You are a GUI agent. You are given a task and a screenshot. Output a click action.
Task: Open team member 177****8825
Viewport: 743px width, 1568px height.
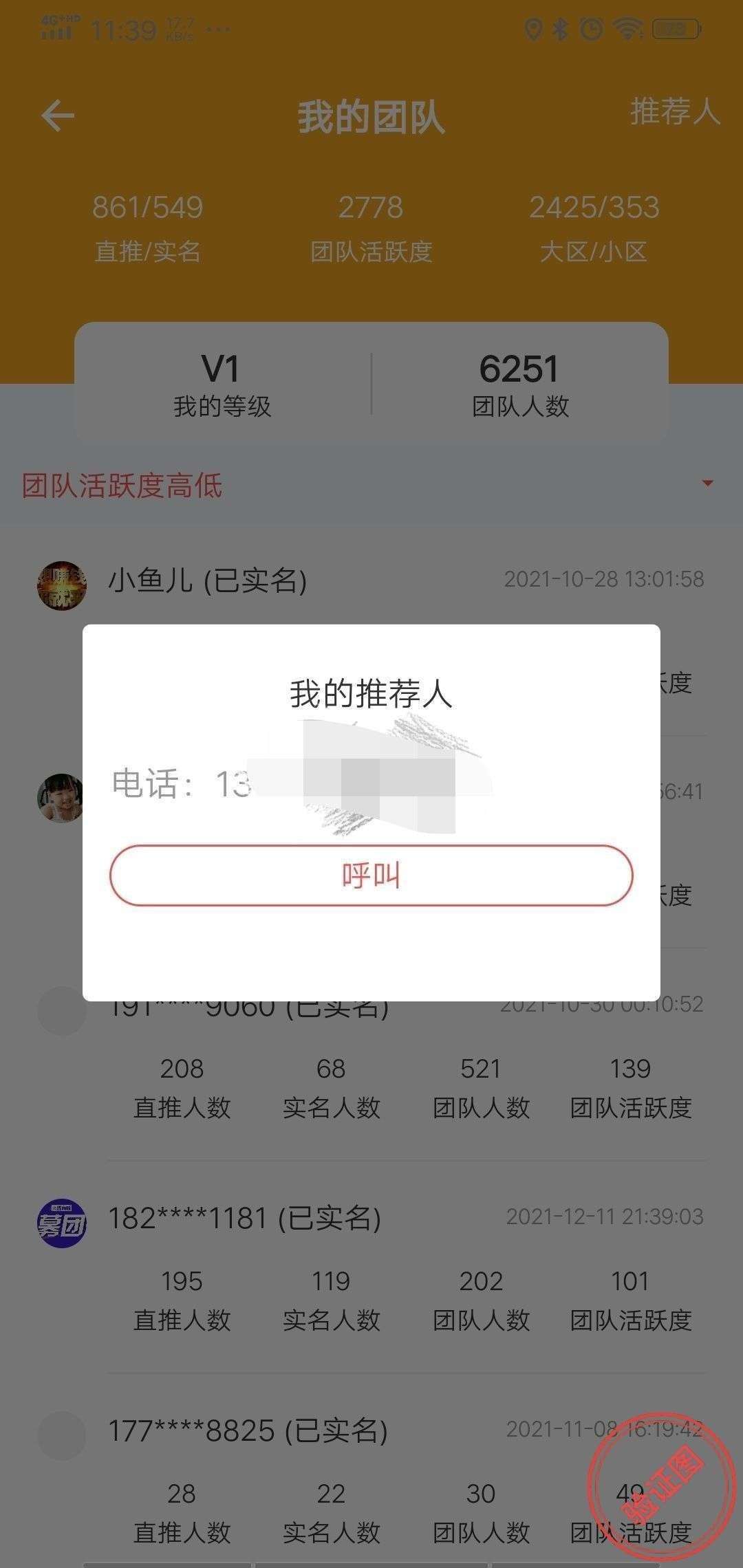pos(248,1431)
